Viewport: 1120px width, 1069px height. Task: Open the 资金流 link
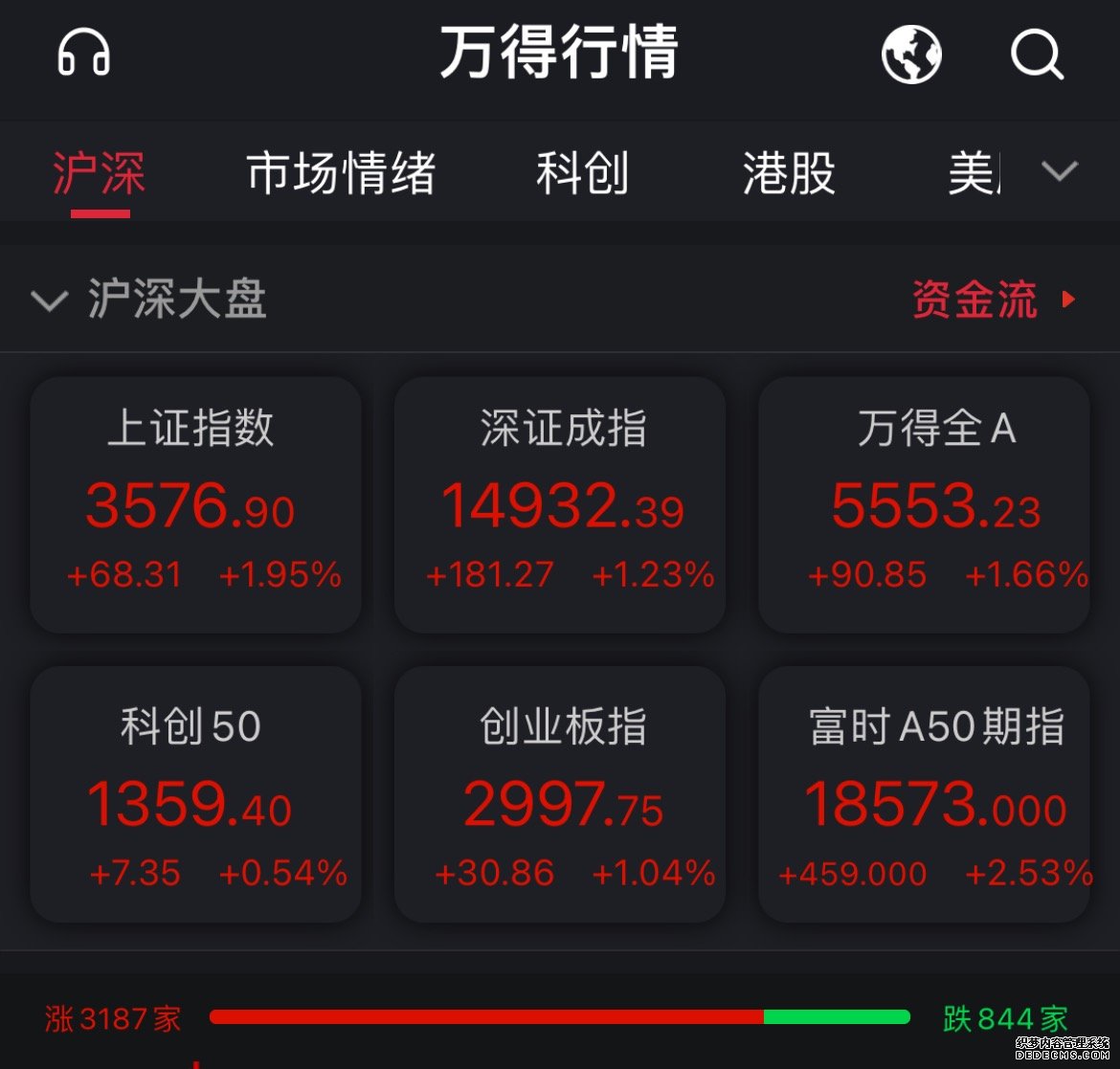992,301
